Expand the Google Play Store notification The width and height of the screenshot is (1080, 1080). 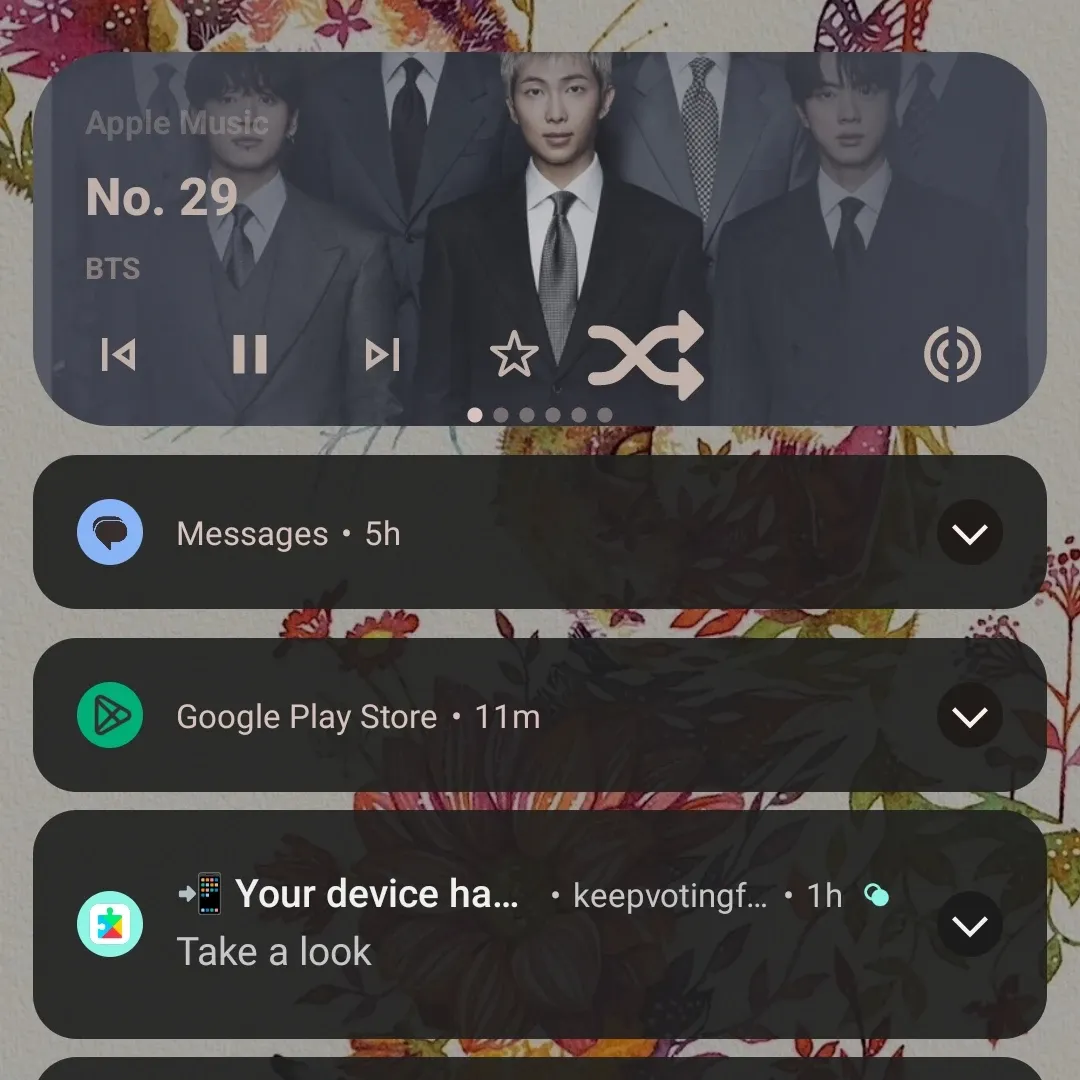pos(969,716)
